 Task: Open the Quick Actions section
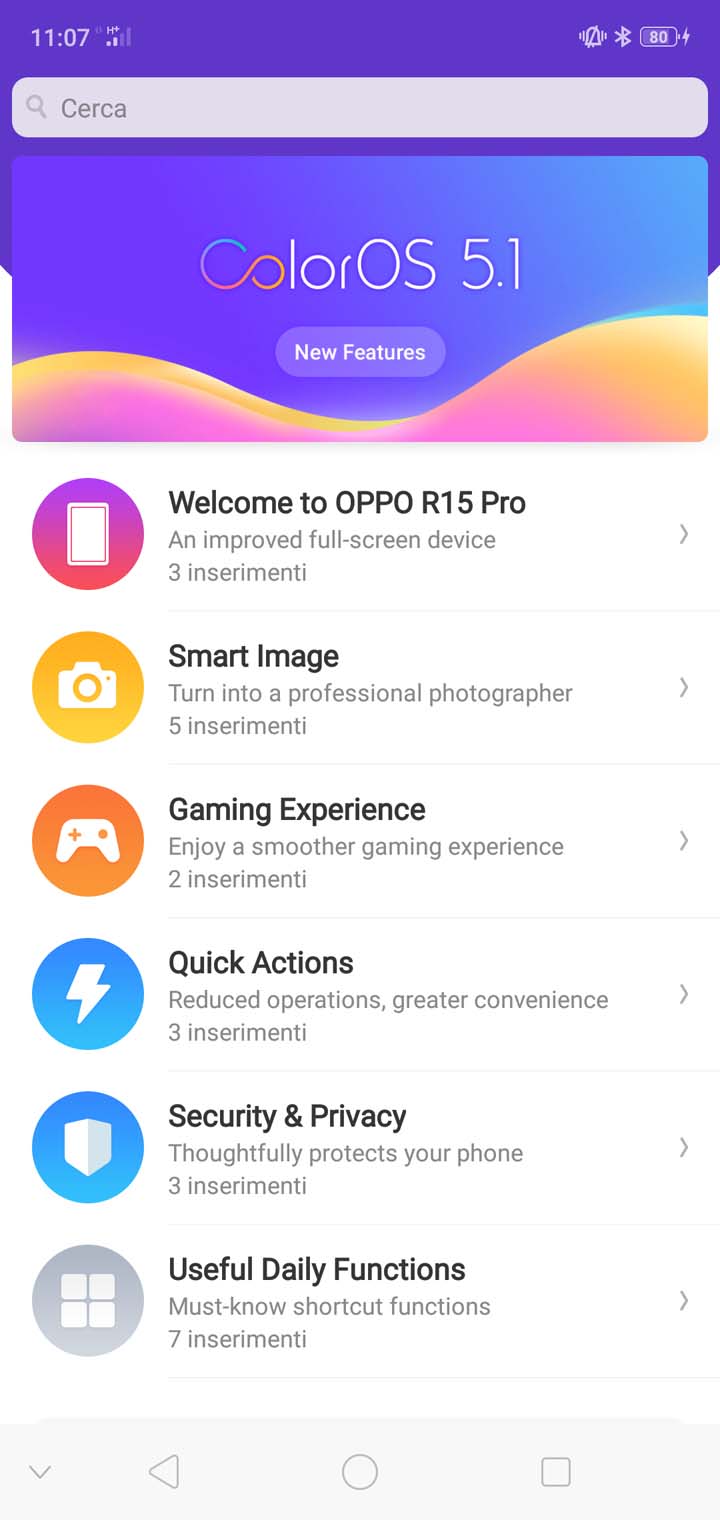click(360, 994)
